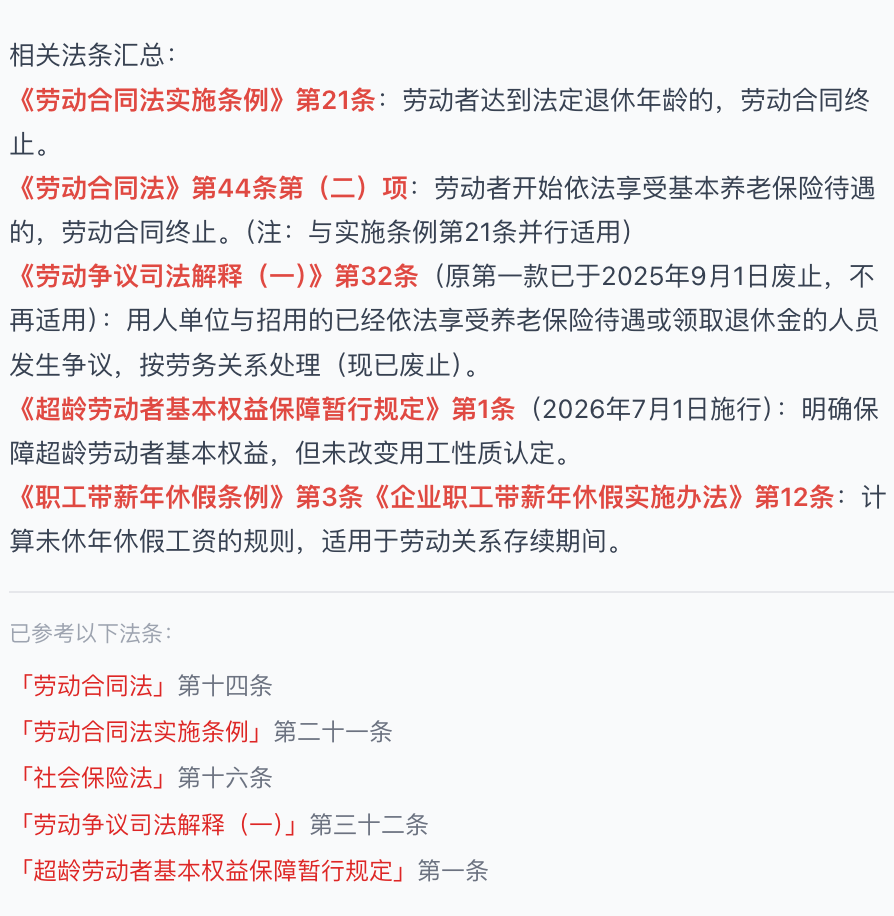Open the 「劳动争议司法解释（一）」第三十二条 reference

click(220, 825)
